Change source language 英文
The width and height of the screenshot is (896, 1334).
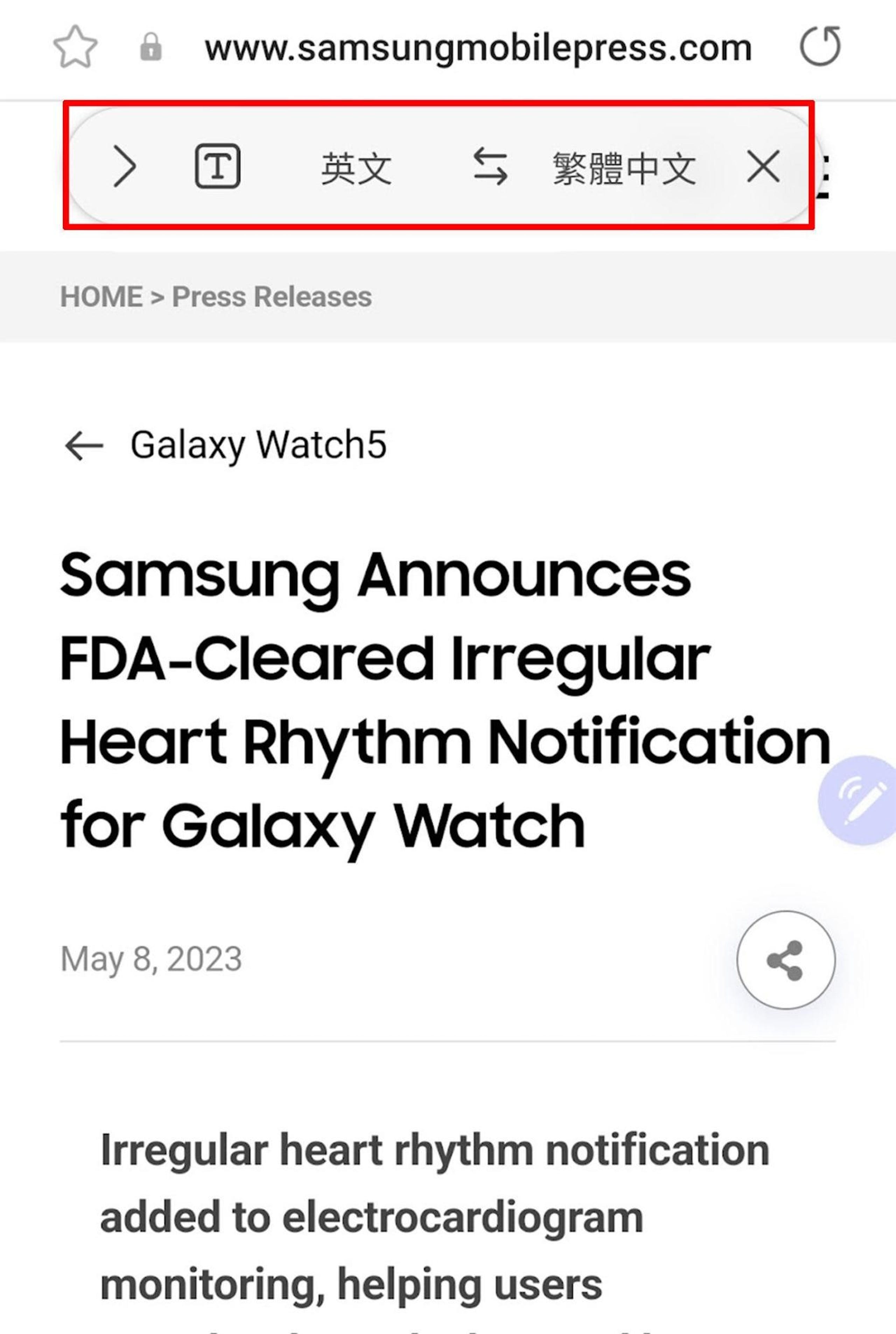click(x=356, y=168)
